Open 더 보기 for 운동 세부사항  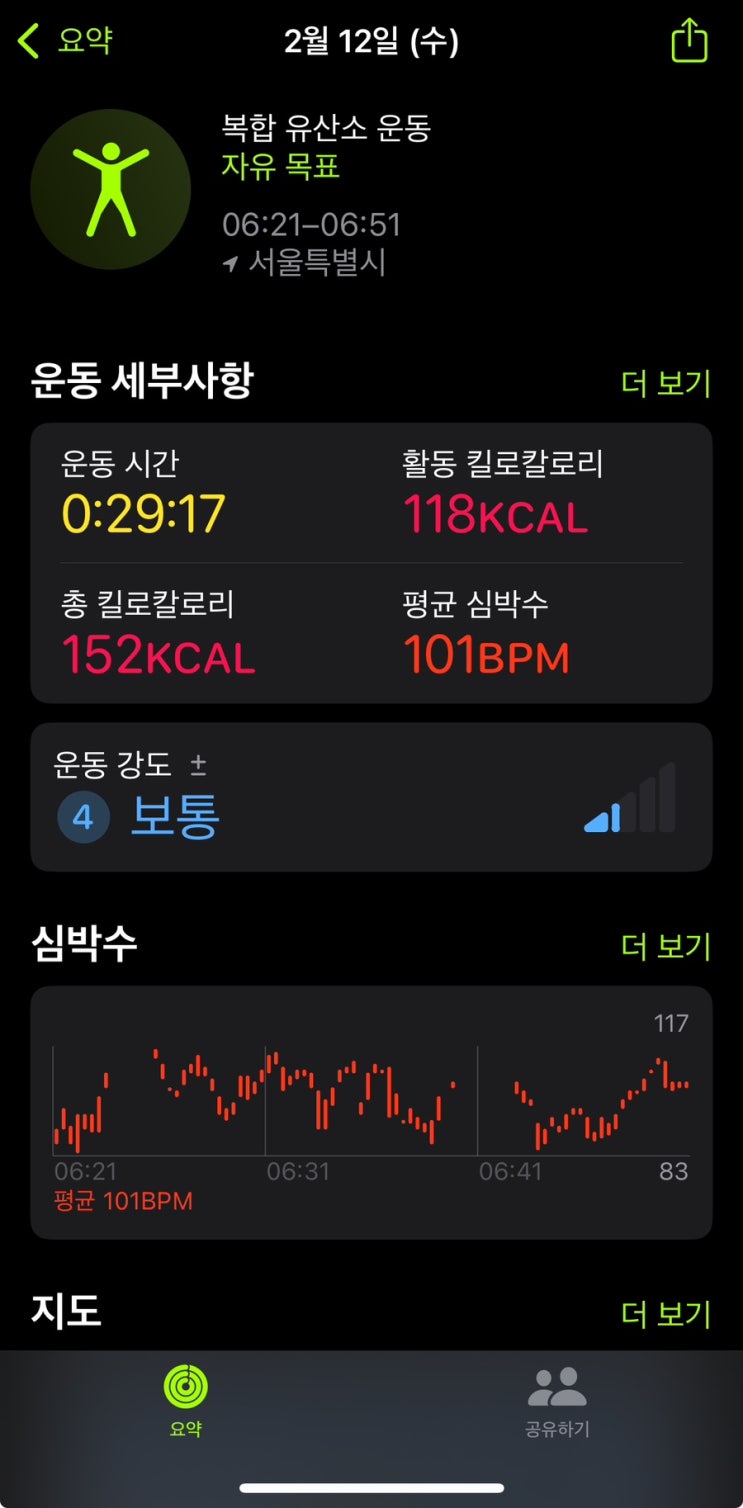click(665, 383)
